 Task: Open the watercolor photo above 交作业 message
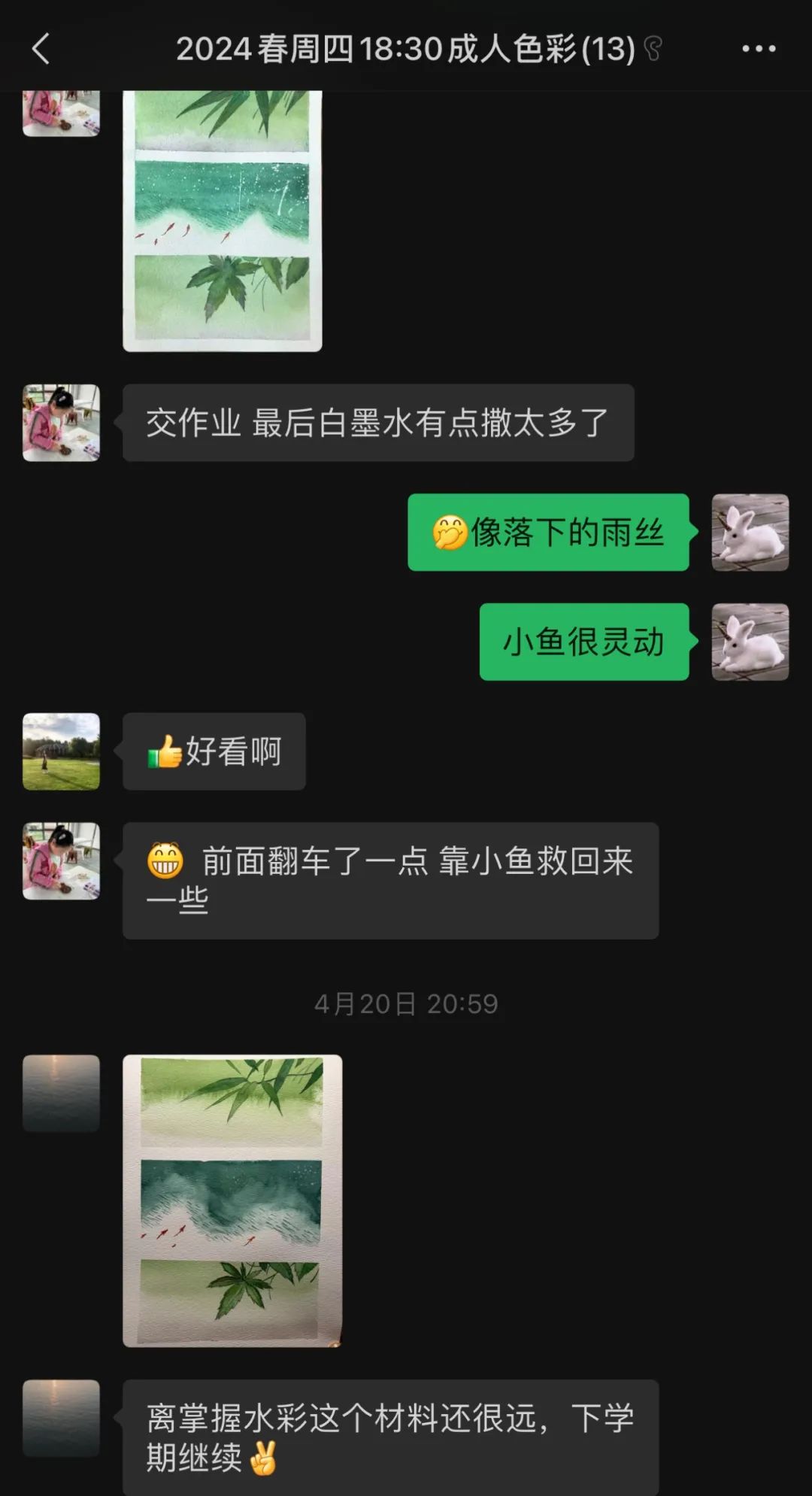pos(223,220)
